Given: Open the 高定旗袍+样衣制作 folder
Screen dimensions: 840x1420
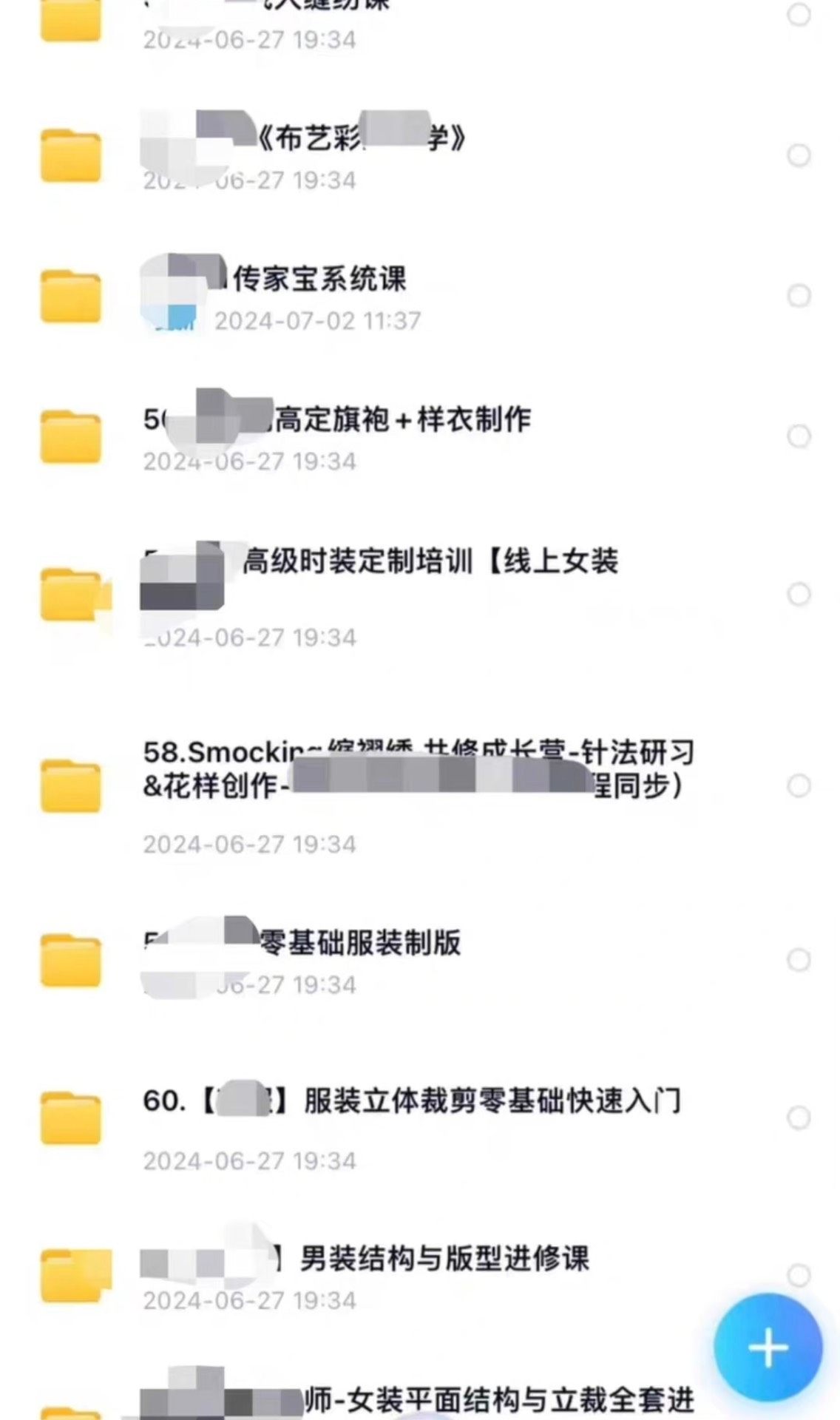Looking at the screenshot, I should tap(403, 420).
